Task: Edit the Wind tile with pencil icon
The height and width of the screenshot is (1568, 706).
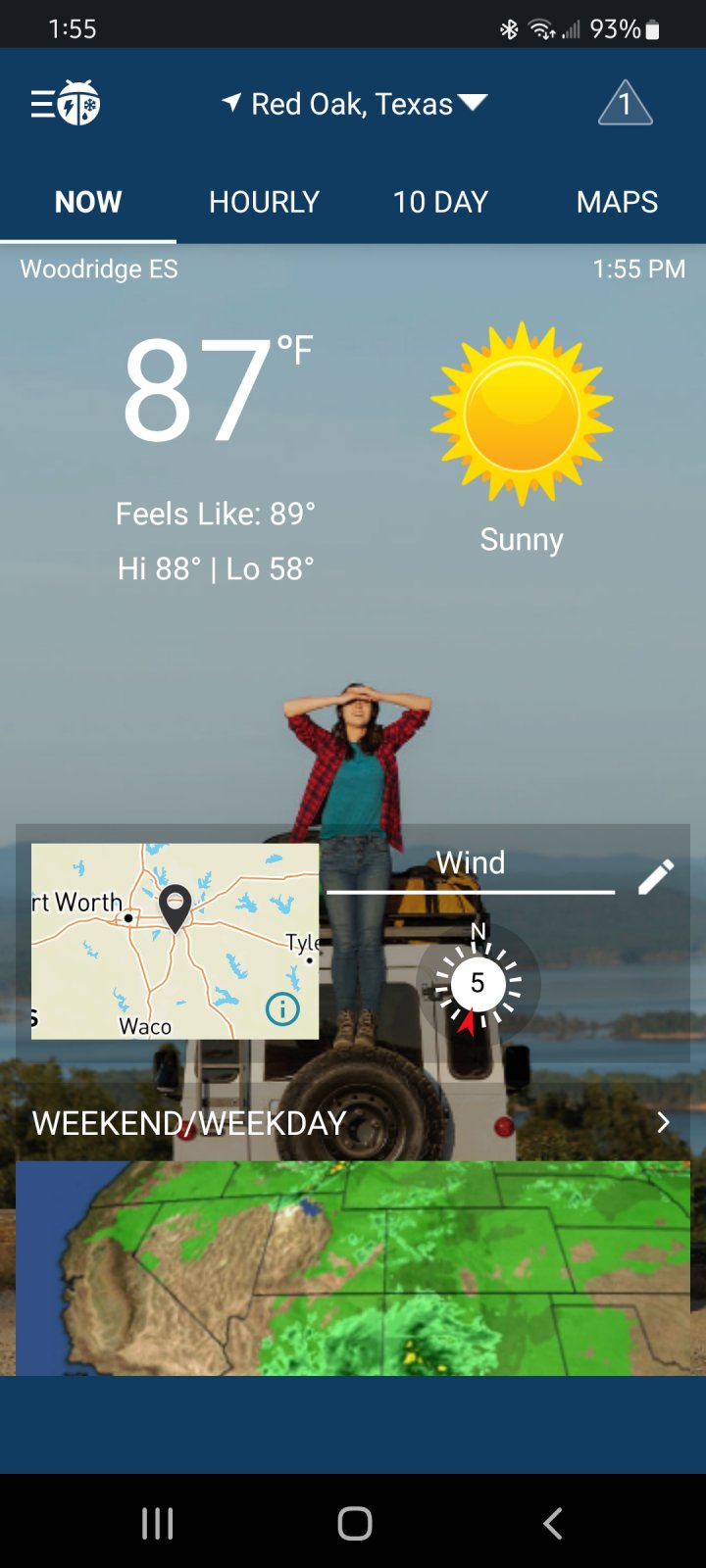Action: [x=656, y=877]
